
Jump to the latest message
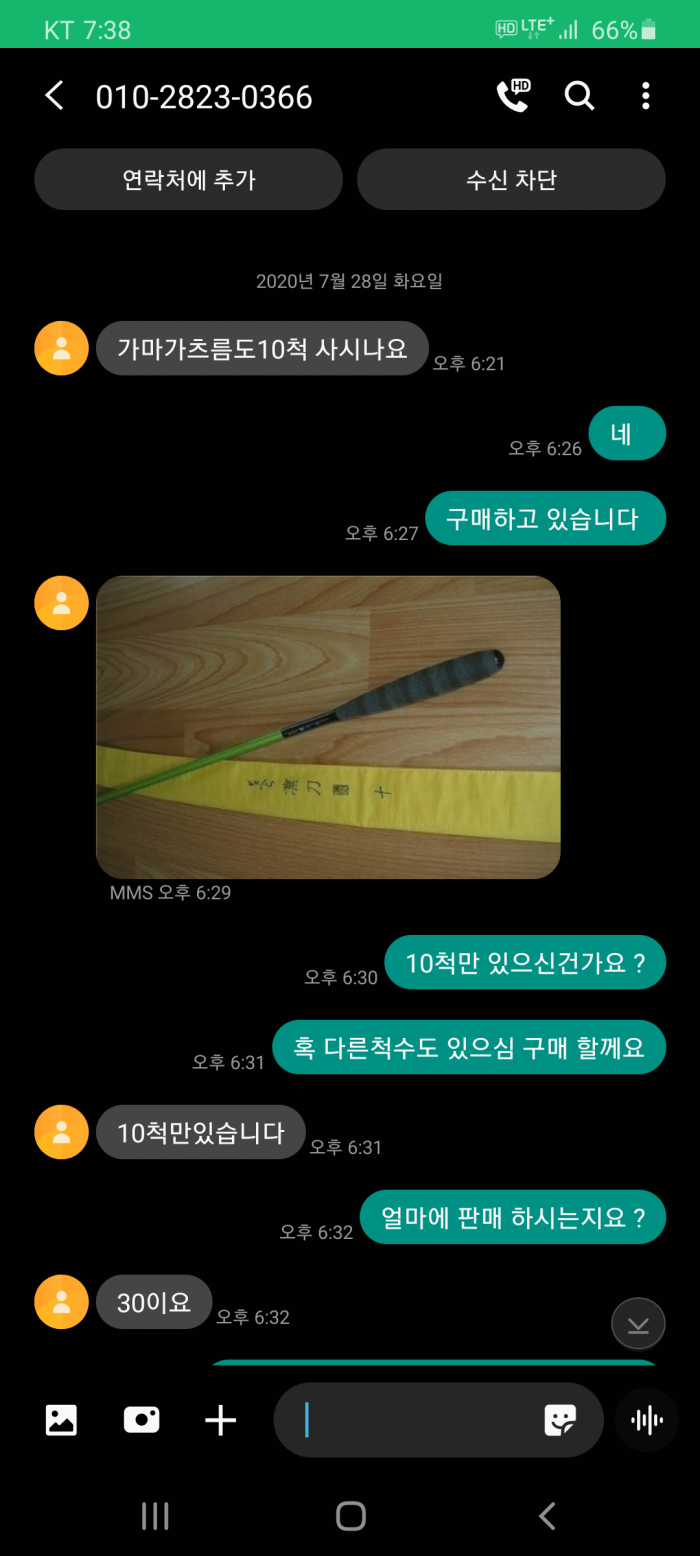click(x=638, y=1325)
